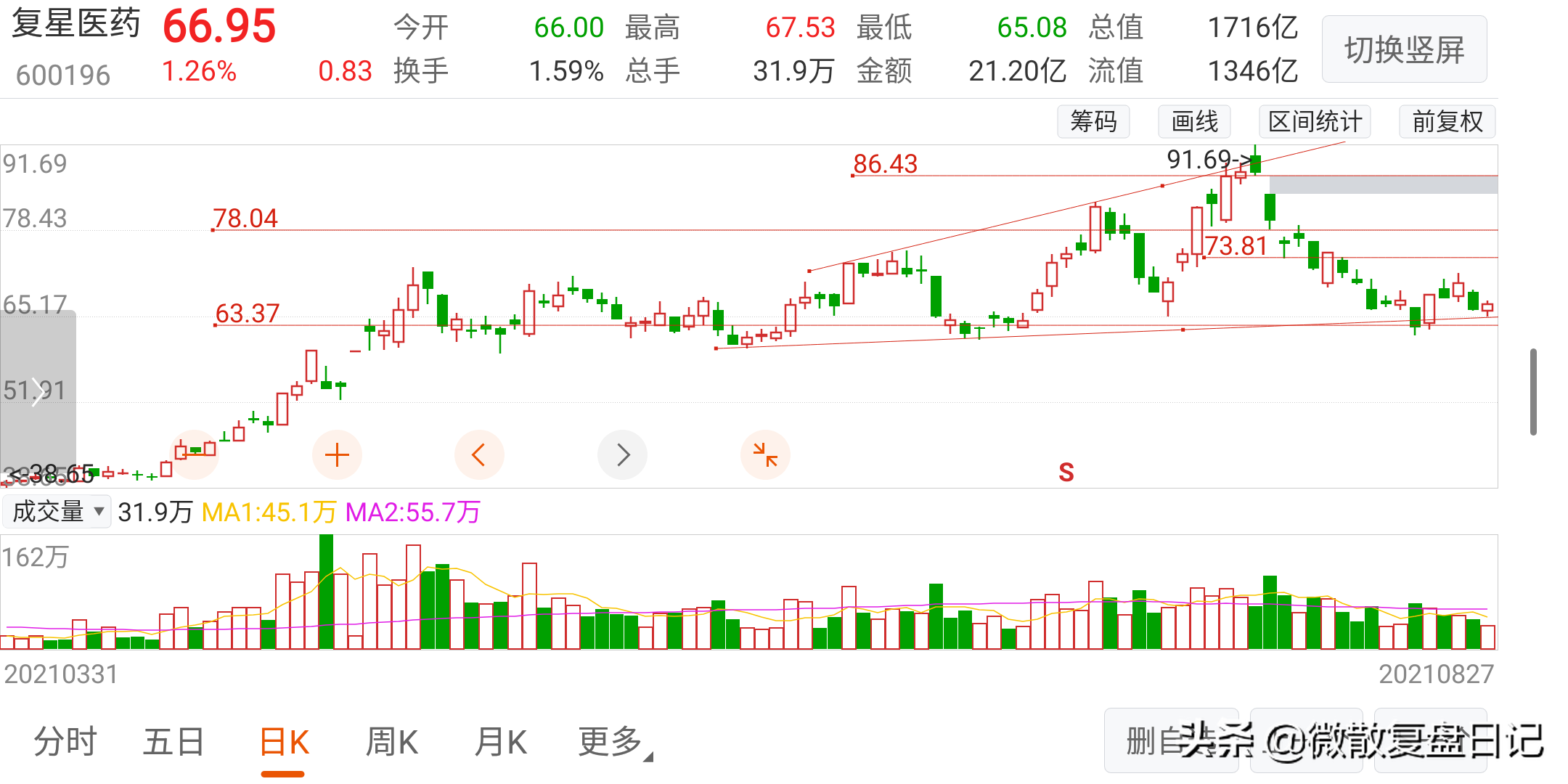This screenshot has height=784, width=1568.
Task: Open the 成交量 indicator dropdown
Action: (57, 512)
